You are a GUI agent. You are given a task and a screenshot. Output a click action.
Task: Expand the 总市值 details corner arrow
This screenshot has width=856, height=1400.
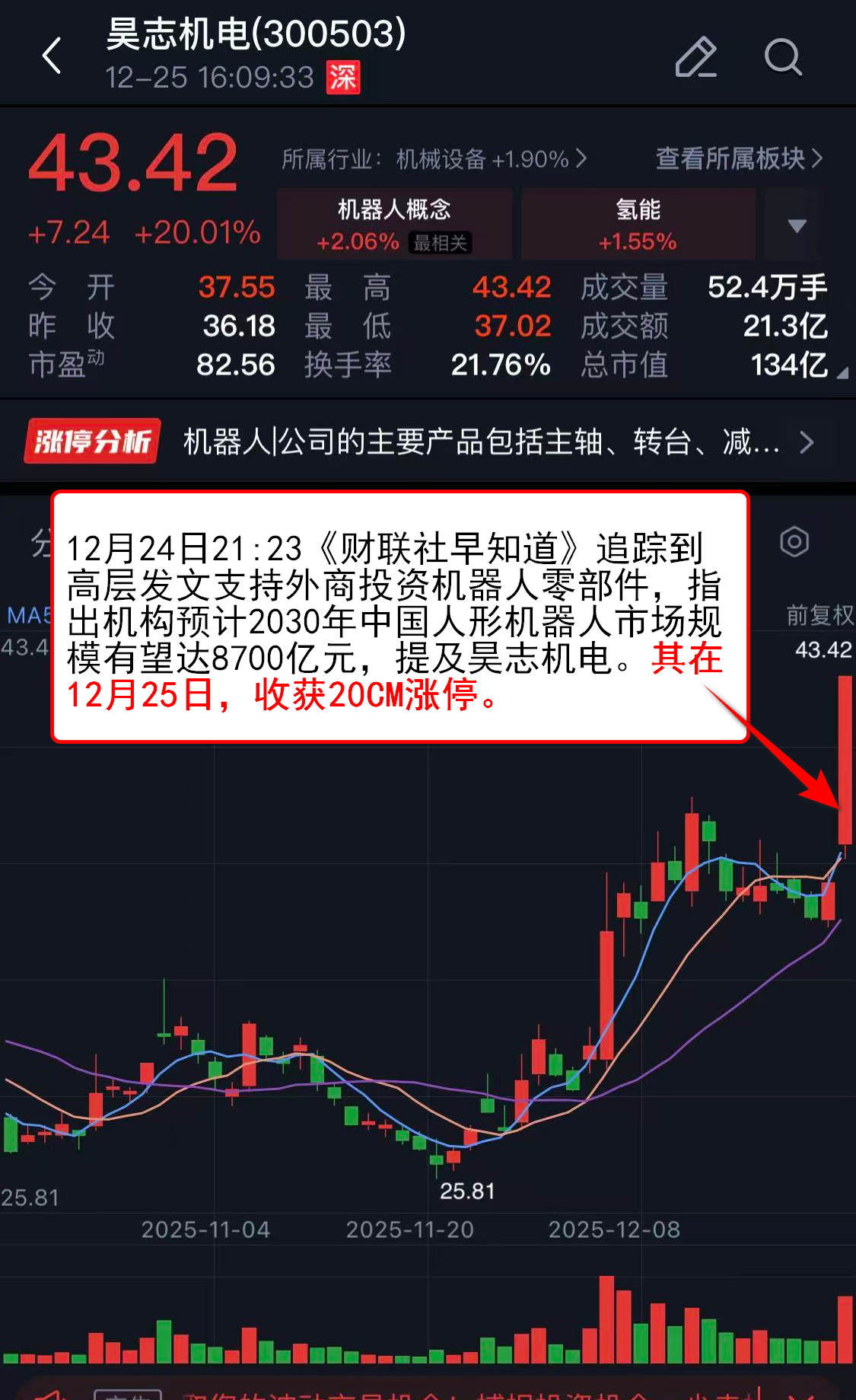coord(842,374)
